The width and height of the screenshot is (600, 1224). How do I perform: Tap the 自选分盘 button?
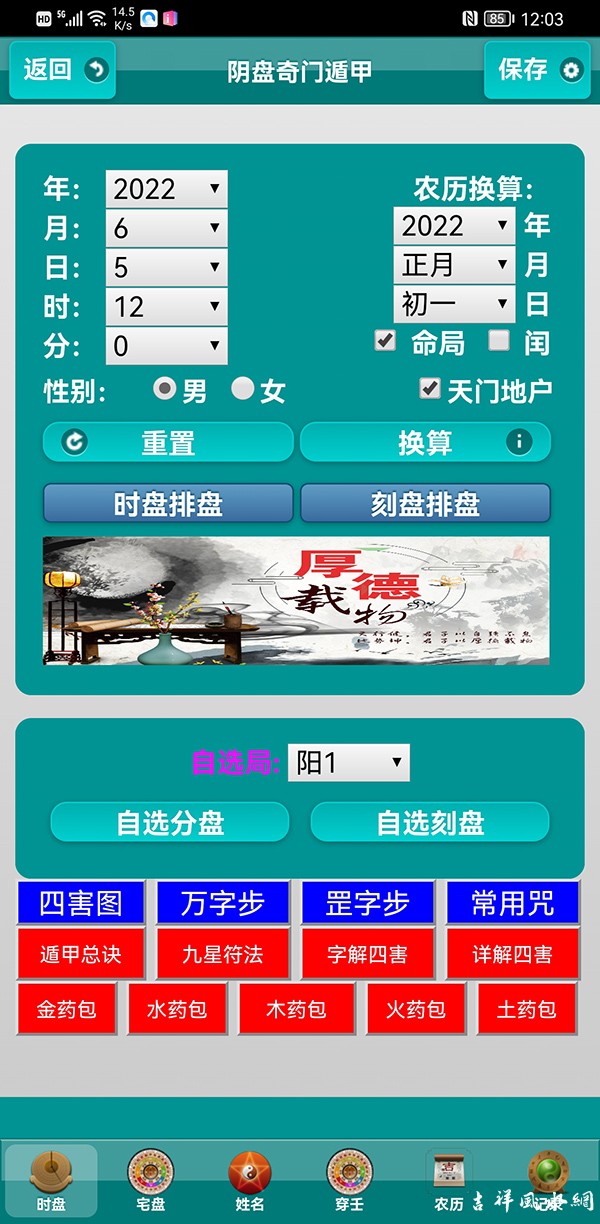[x=170, y=822]
